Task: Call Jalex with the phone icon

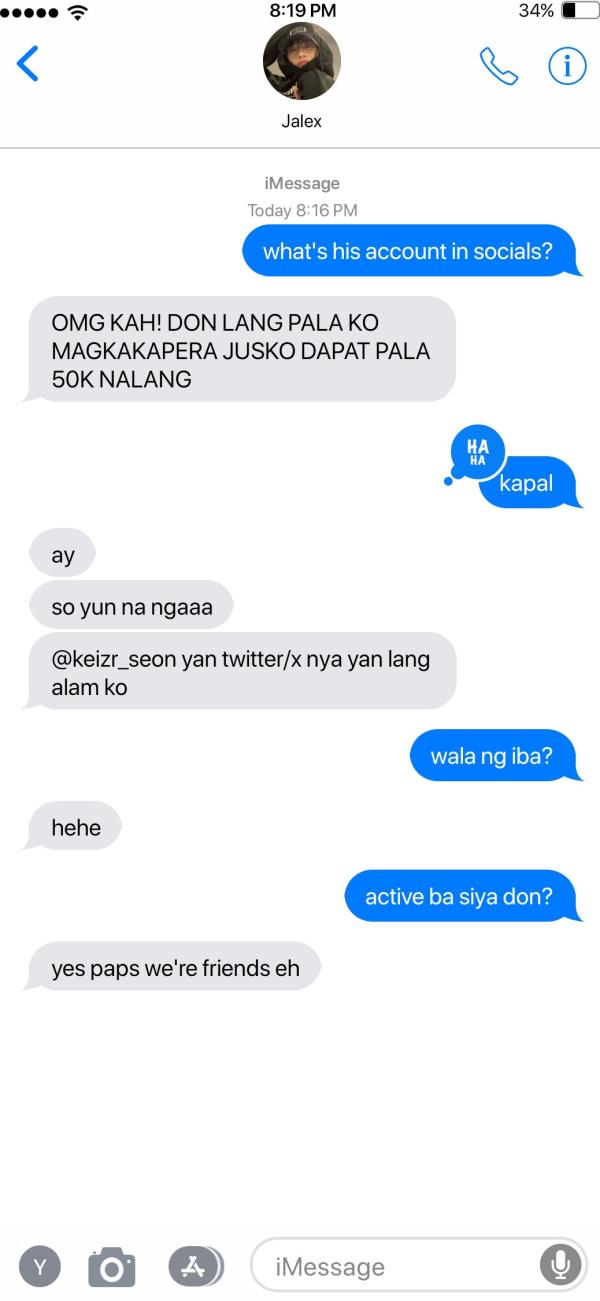Action: (x=498, y=66)
